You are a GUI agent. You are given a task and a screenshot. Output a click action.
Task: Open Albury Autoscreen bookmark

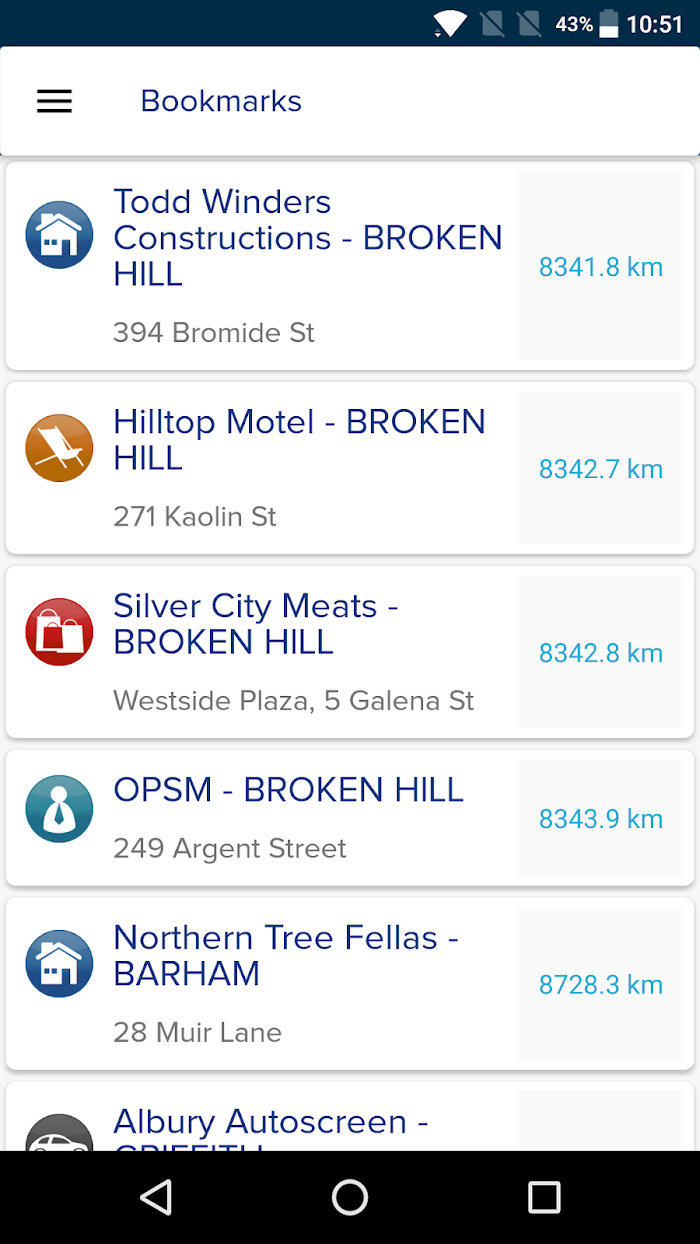tap(350, 1116)
